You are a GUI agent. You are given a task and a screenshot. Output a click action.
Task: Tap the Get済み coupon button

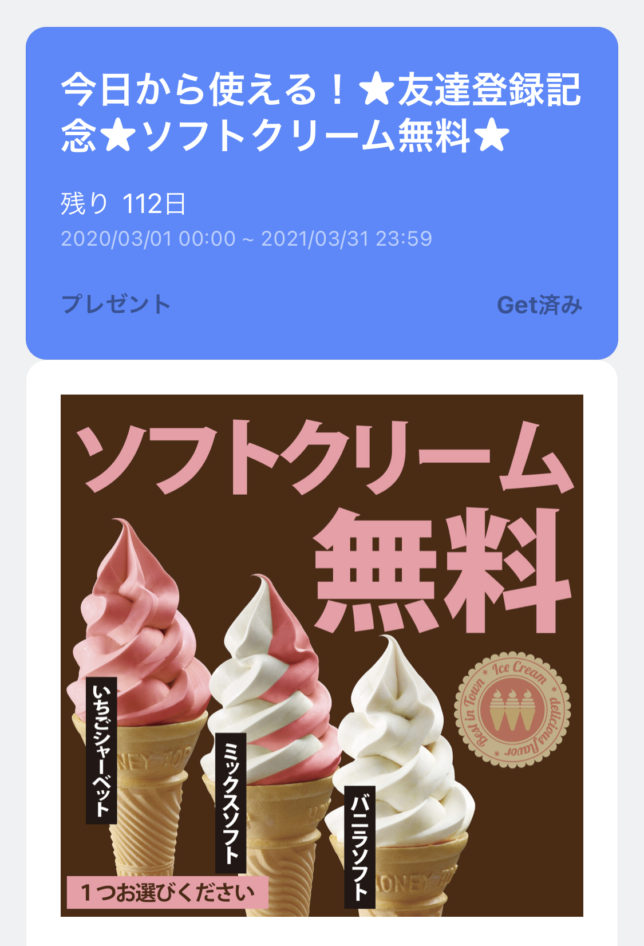tap(539, 305)
